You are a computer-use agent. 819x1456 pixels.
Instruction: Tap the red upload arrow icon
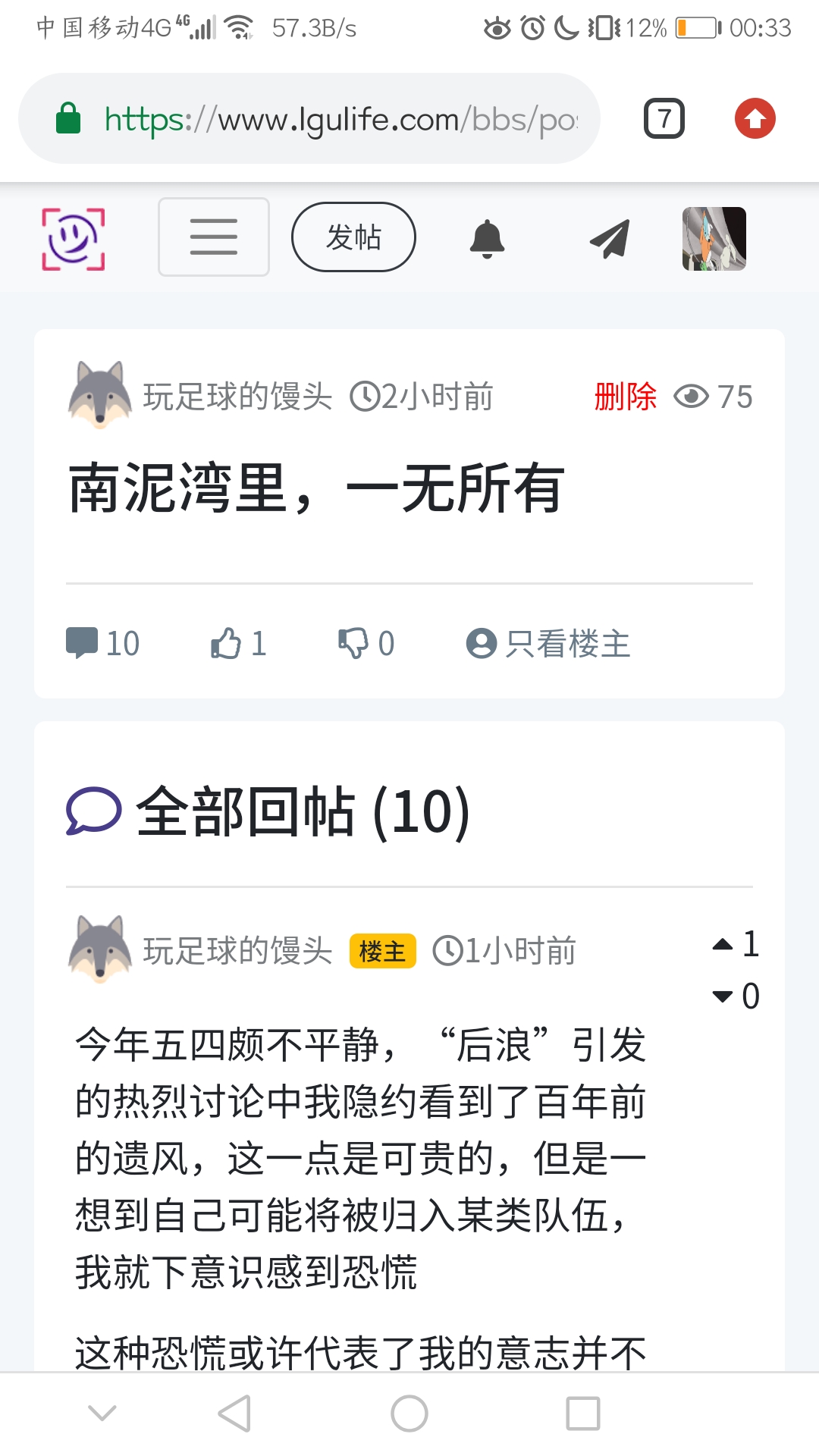pyautogui.click(x=755, y=119)
